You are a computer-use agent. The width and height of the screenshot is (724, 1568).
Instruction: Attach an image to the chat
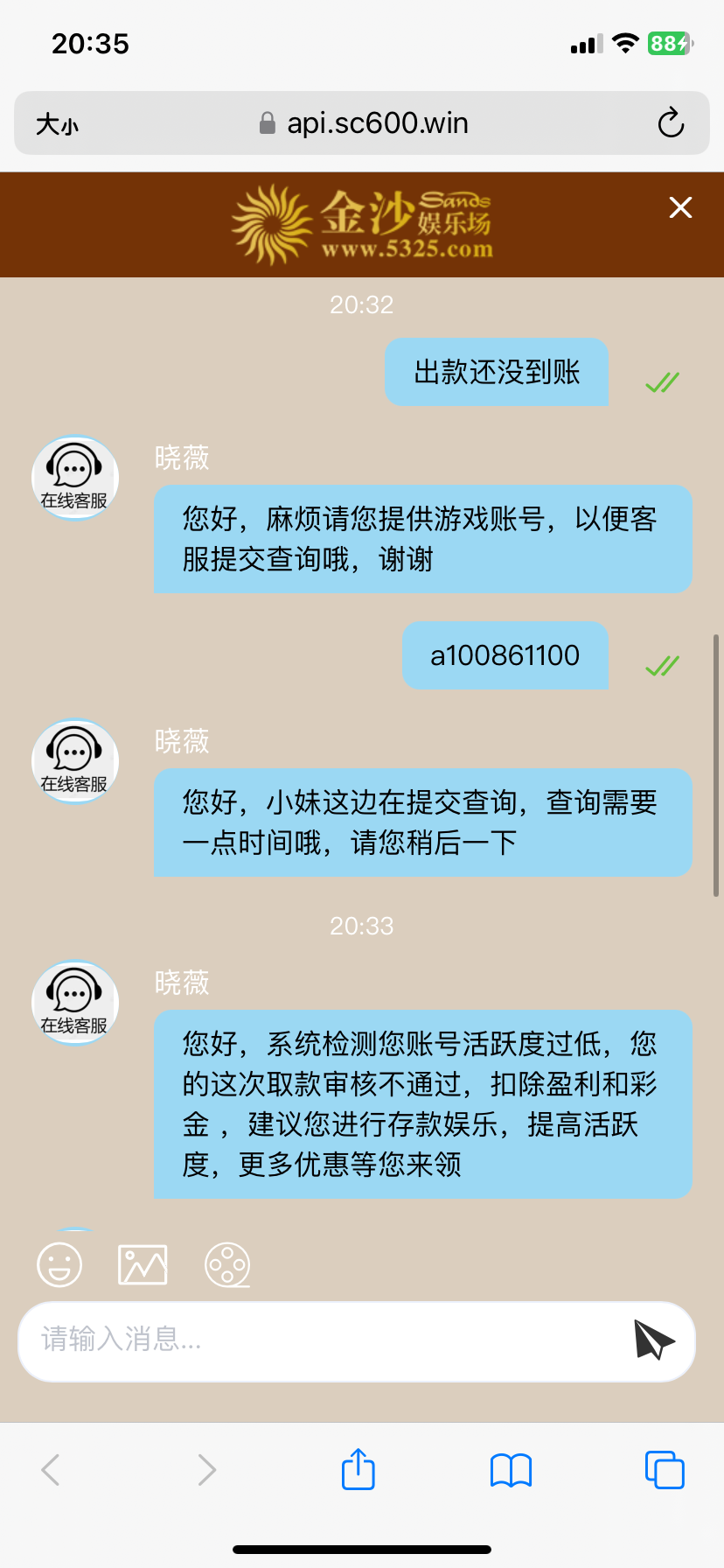point(143,1265)
